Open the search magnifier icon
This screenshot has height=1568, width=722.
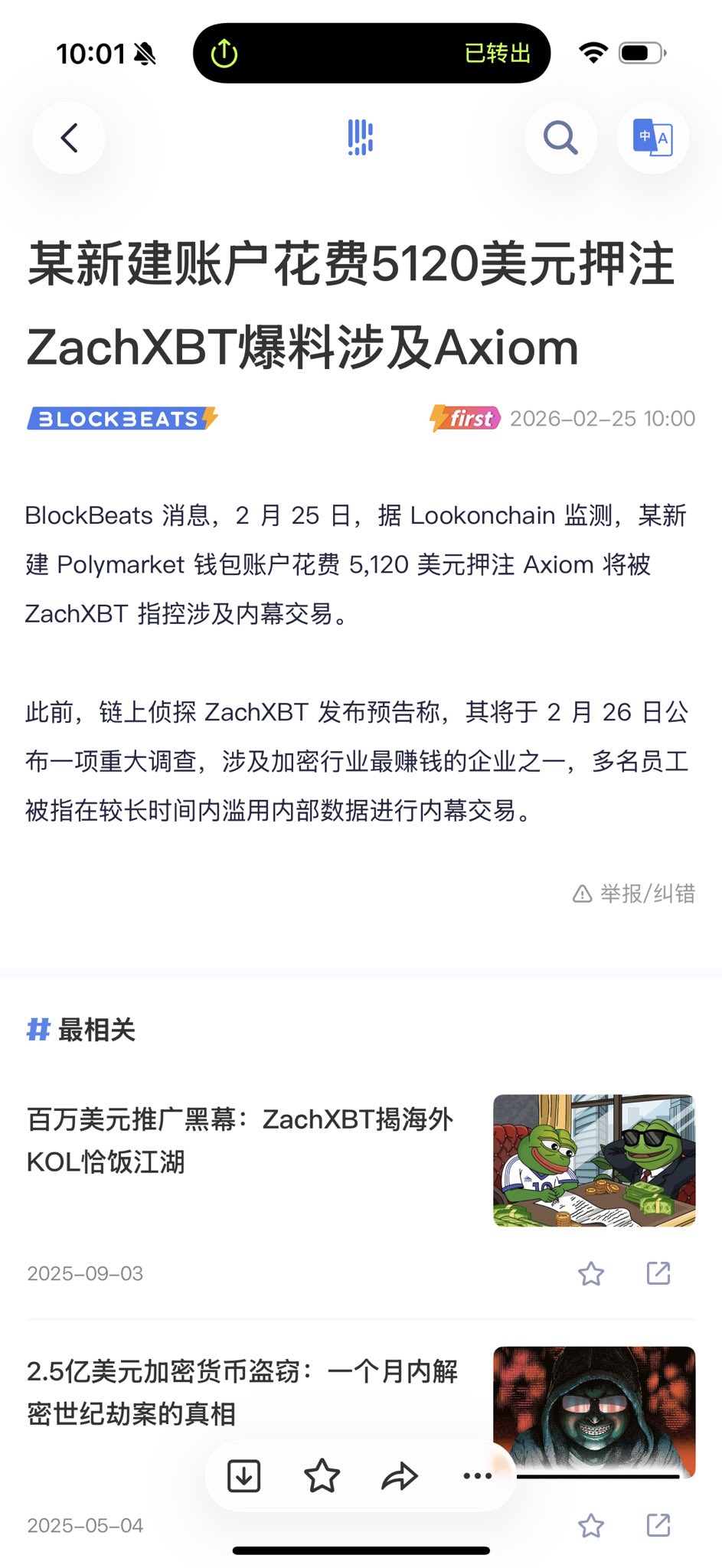tap(560, 138)
